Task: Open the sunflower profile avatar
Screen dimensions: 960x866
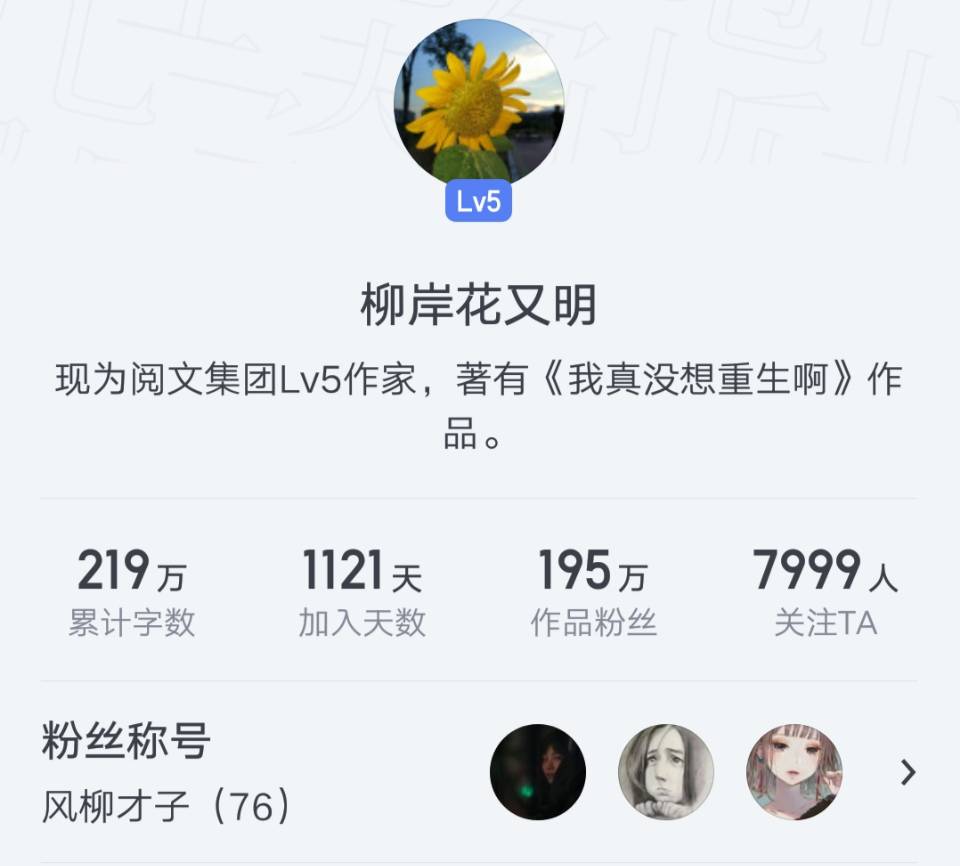Action: point(479,103)
